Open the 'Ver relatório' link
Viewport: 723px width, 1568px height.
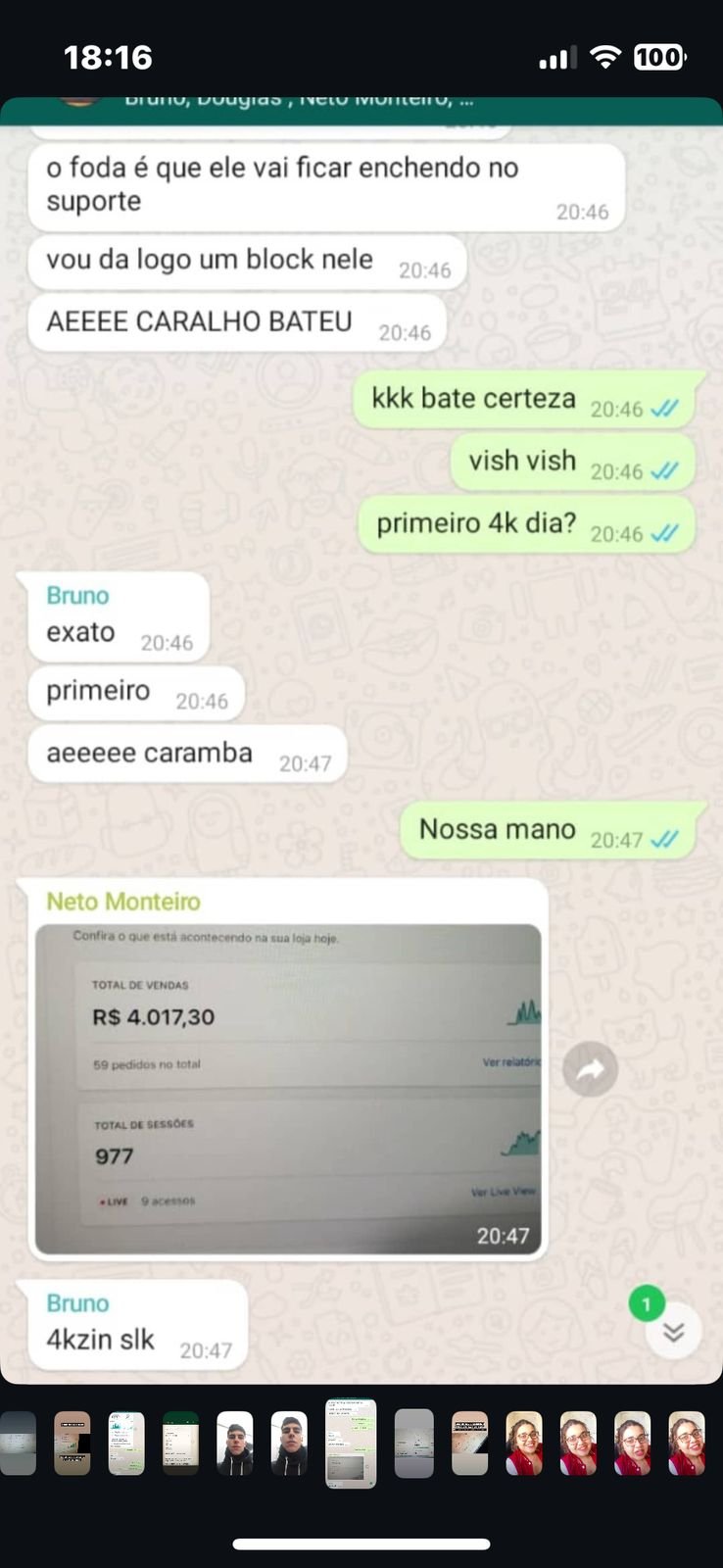510,1063
